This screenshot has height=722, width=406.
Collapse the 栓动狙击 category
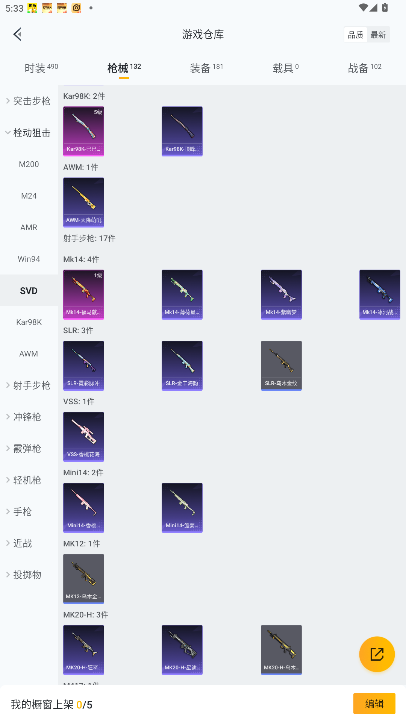29,133
